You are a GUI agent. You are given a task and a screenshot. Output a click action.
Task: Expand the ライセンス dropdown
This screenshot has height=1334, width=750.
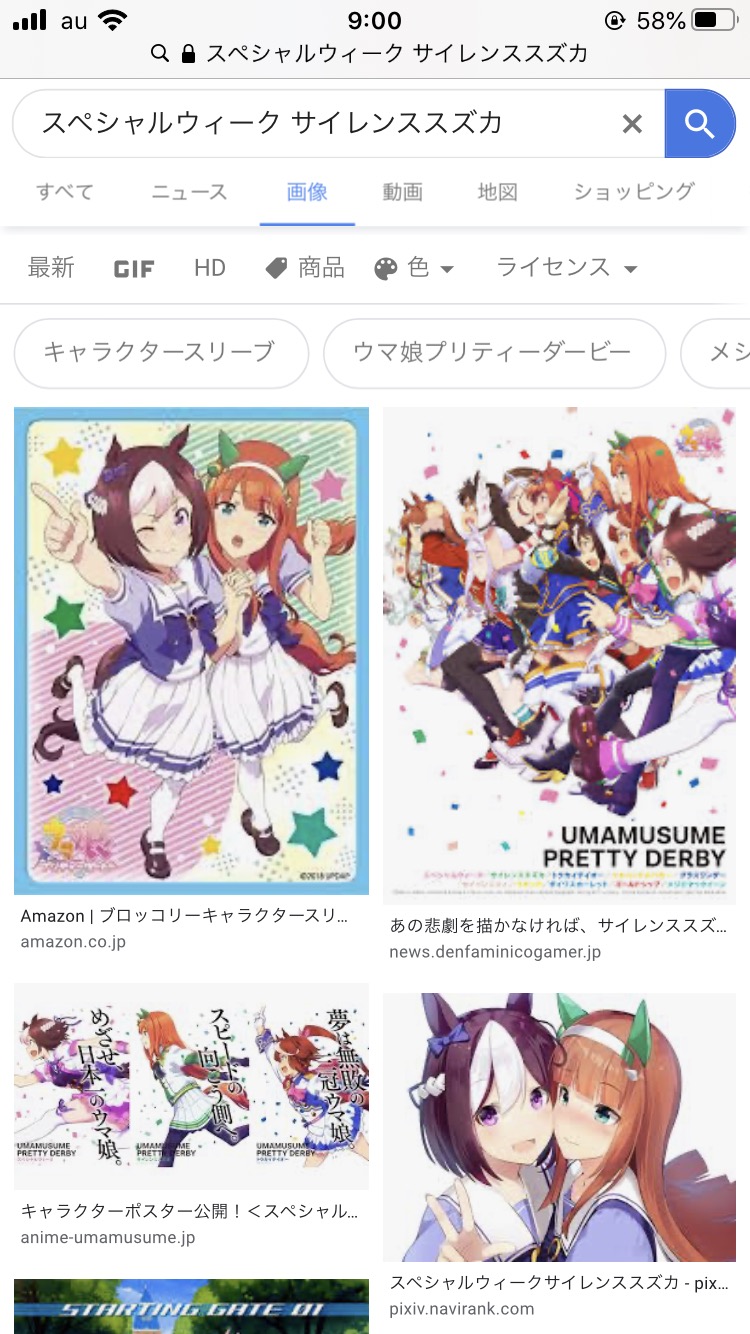pos(567,268)
